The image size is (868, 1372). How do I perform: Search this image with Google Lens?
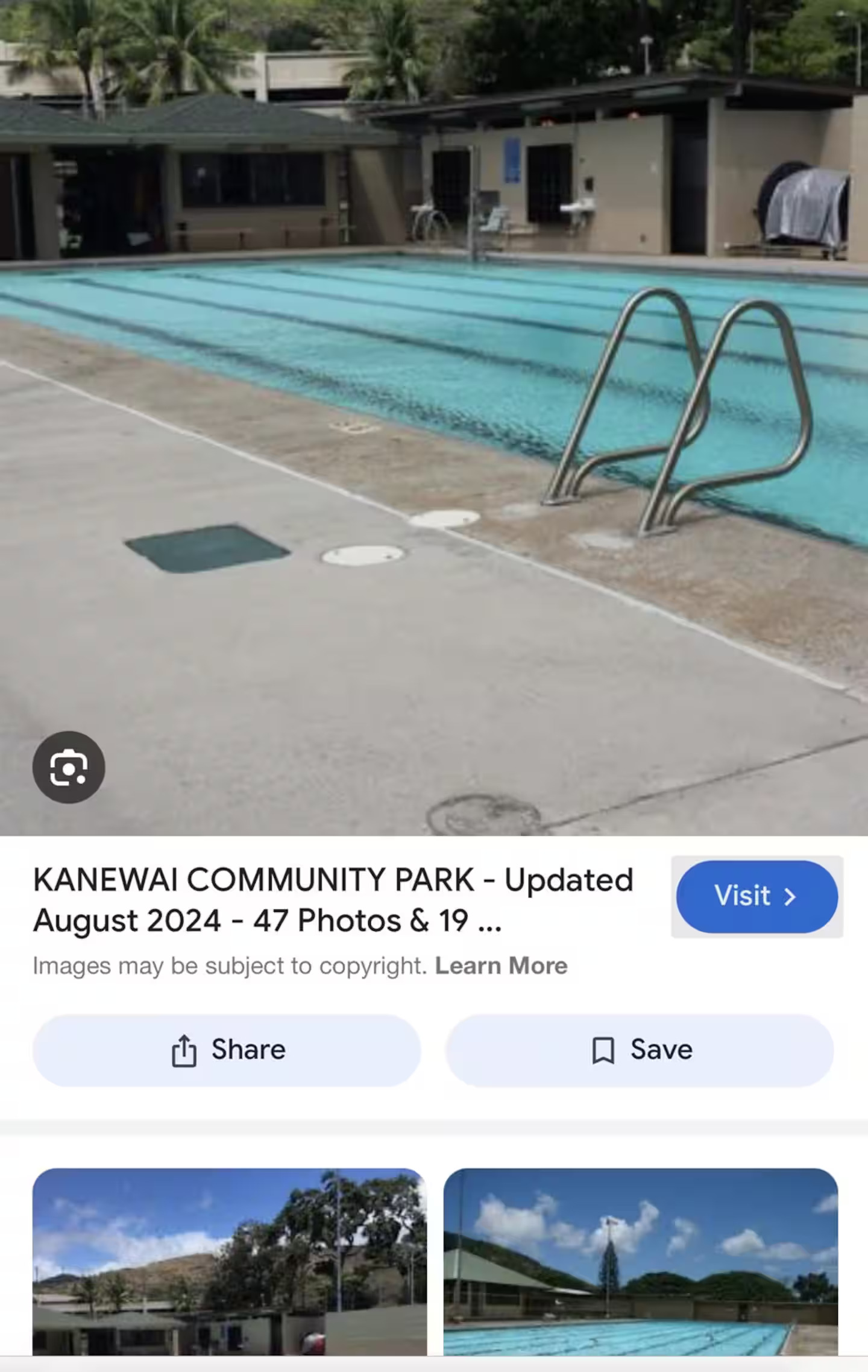pyautogui.click(x=68, y=767)
